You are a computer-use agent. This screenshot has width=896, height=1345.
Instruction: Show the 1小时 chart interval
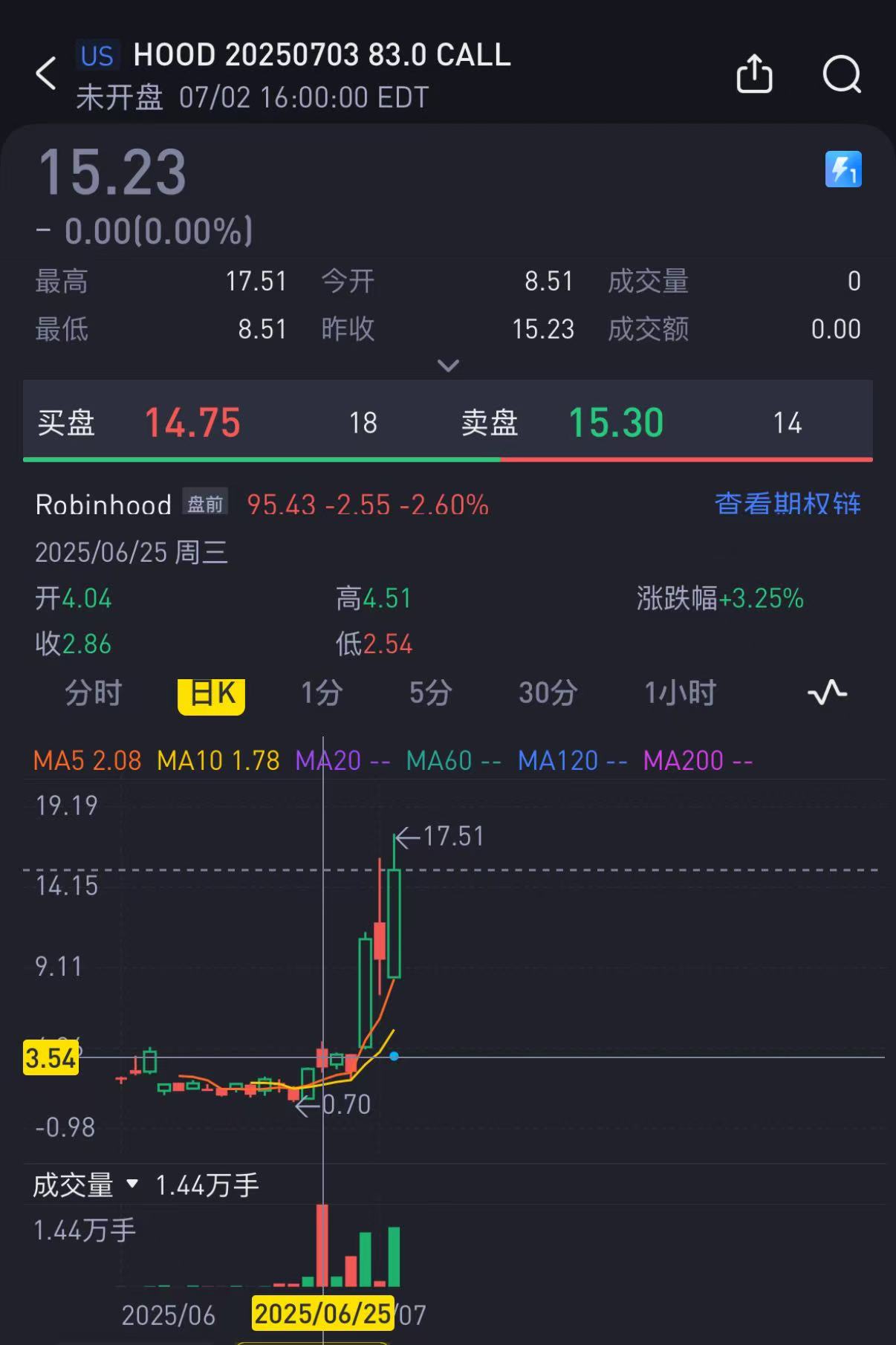[x=680, y=693]
